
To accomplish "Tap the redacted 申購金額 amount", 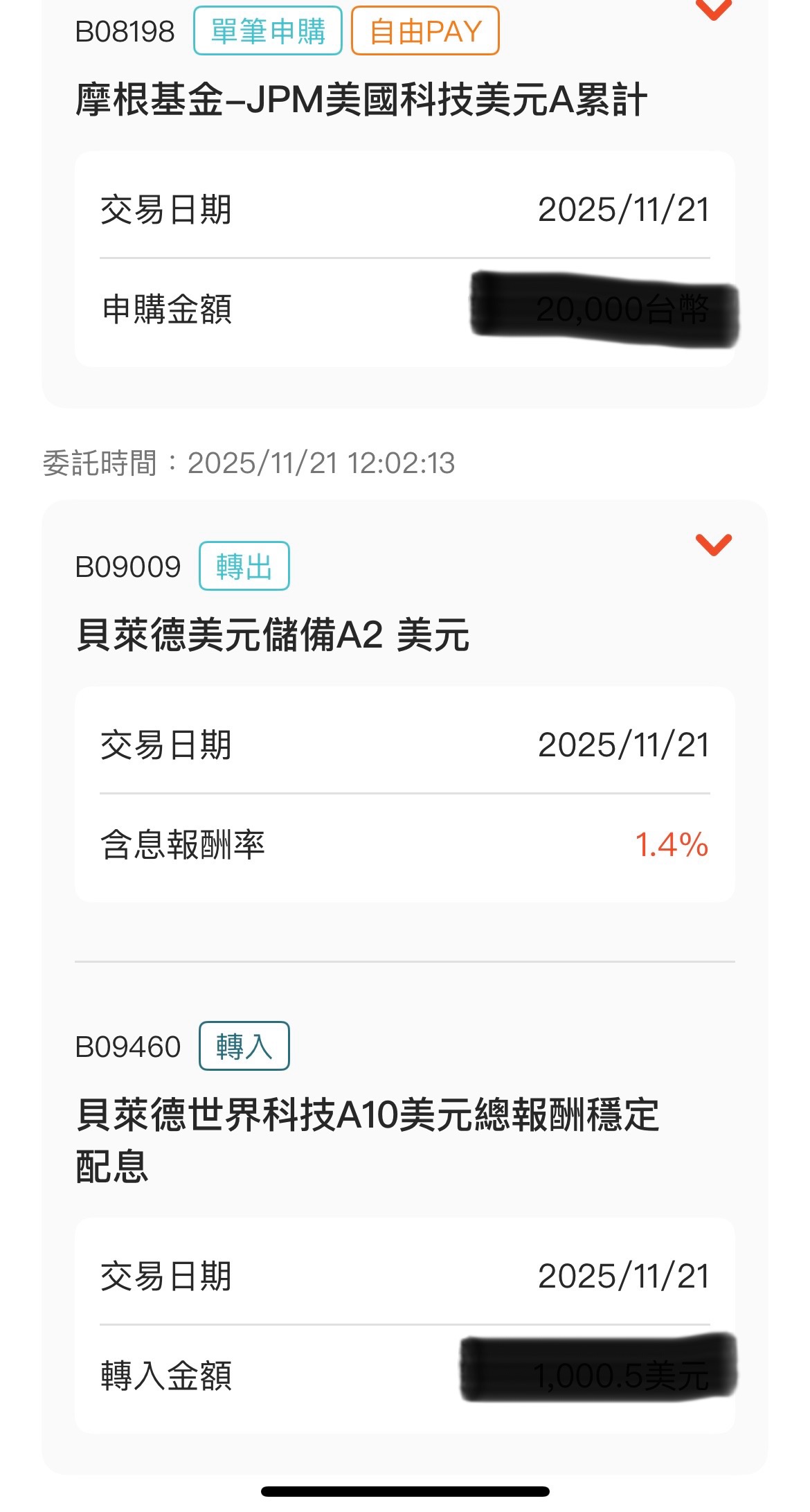I will click(606, 310).
